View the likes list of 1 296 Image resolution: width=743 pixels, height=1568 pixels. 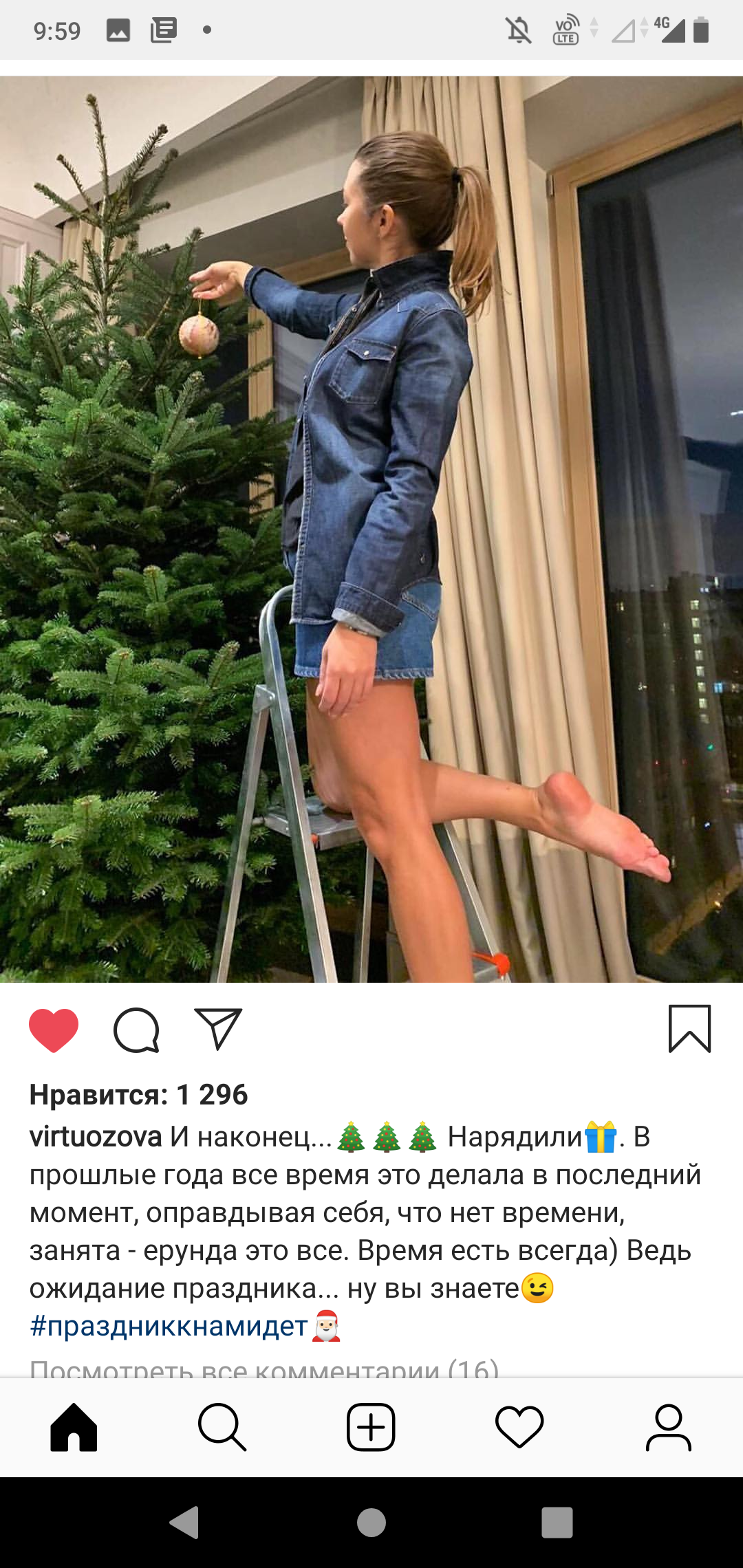click(138, 1094)
